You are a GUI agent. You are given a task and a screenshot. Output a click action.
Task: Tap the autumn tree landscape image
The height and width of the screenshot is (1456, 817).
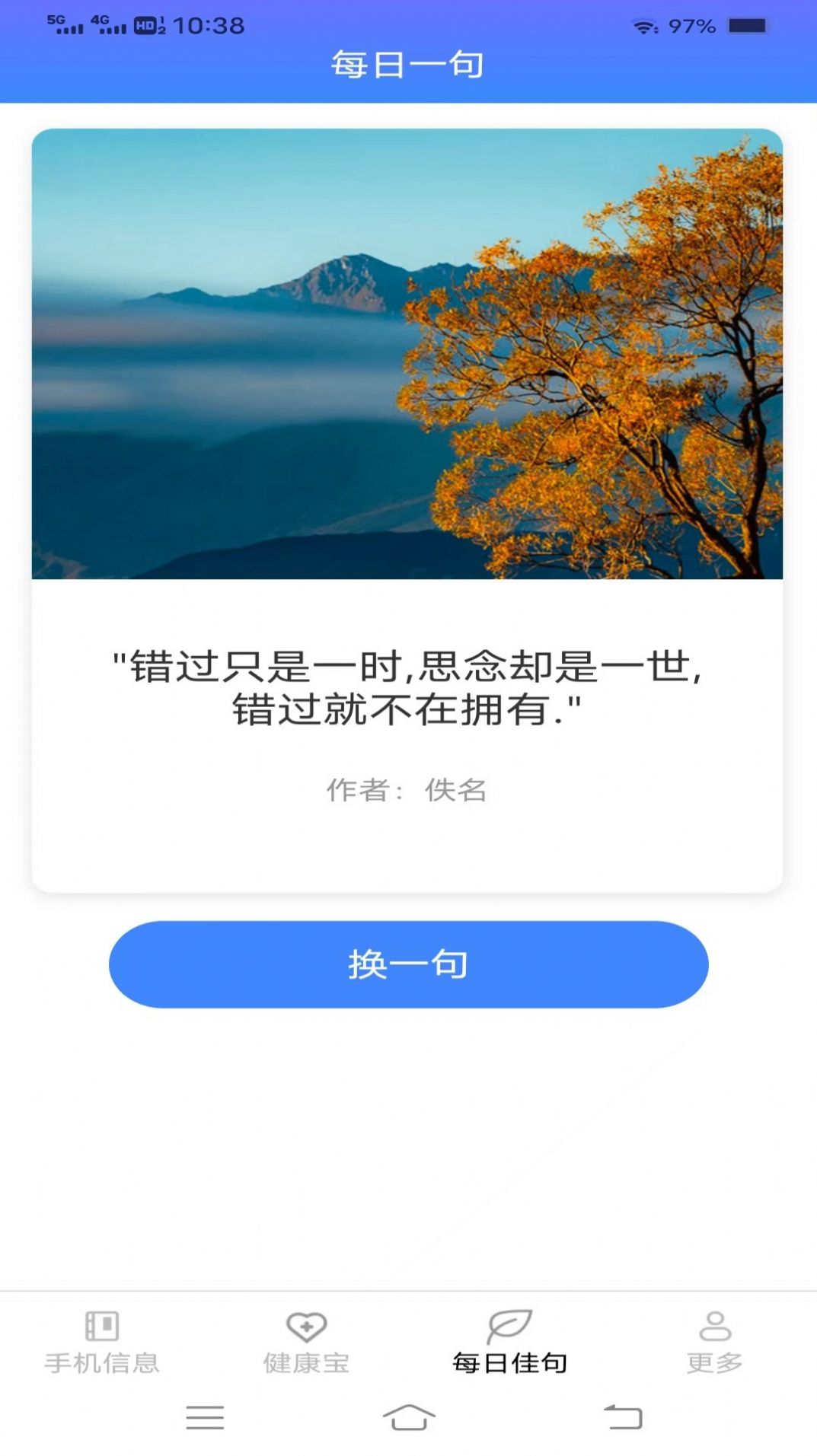(x=408, y=354)
